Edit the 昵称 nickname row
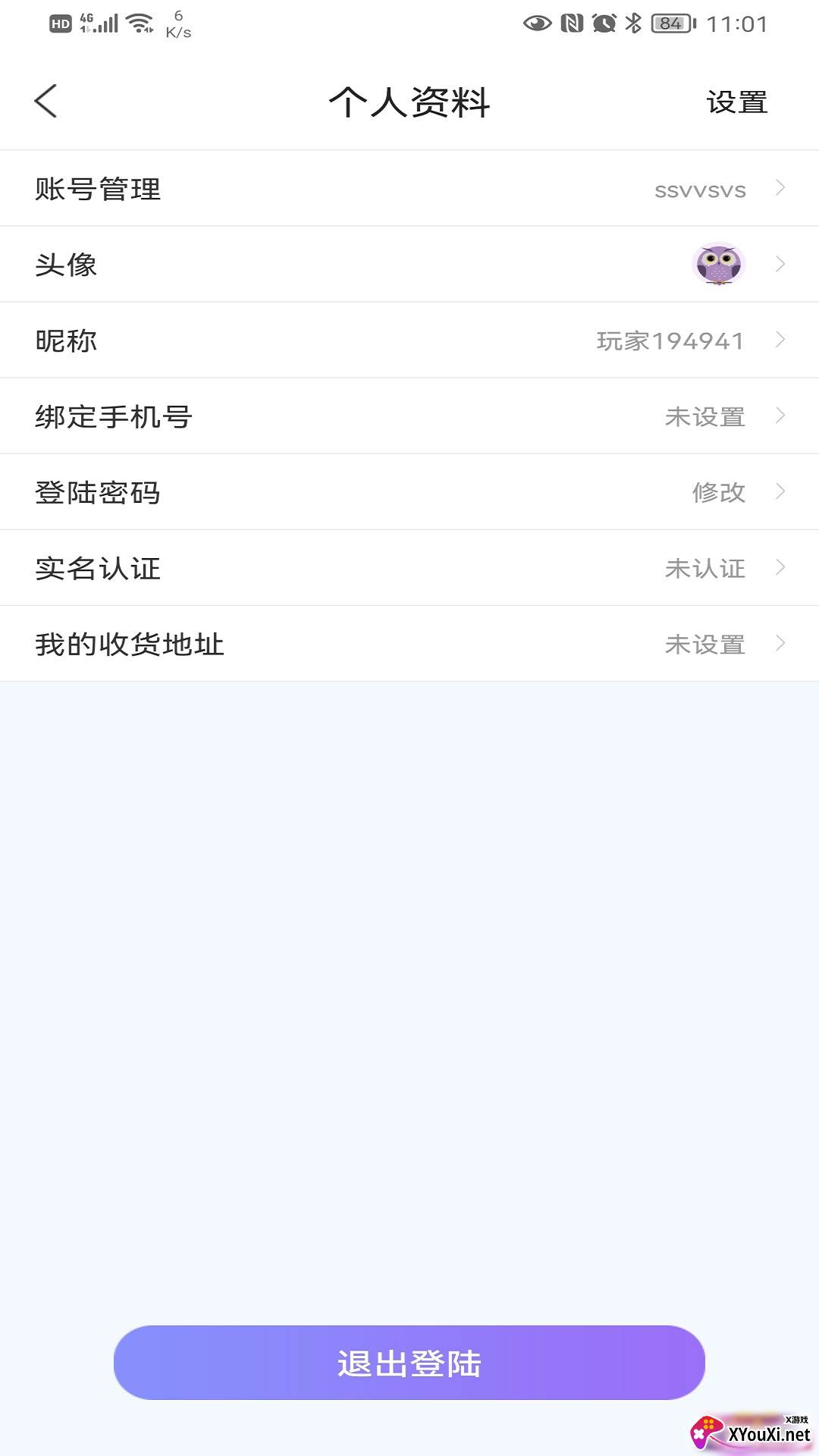Viewport: 819px width, 1456px height. (409, 340)
